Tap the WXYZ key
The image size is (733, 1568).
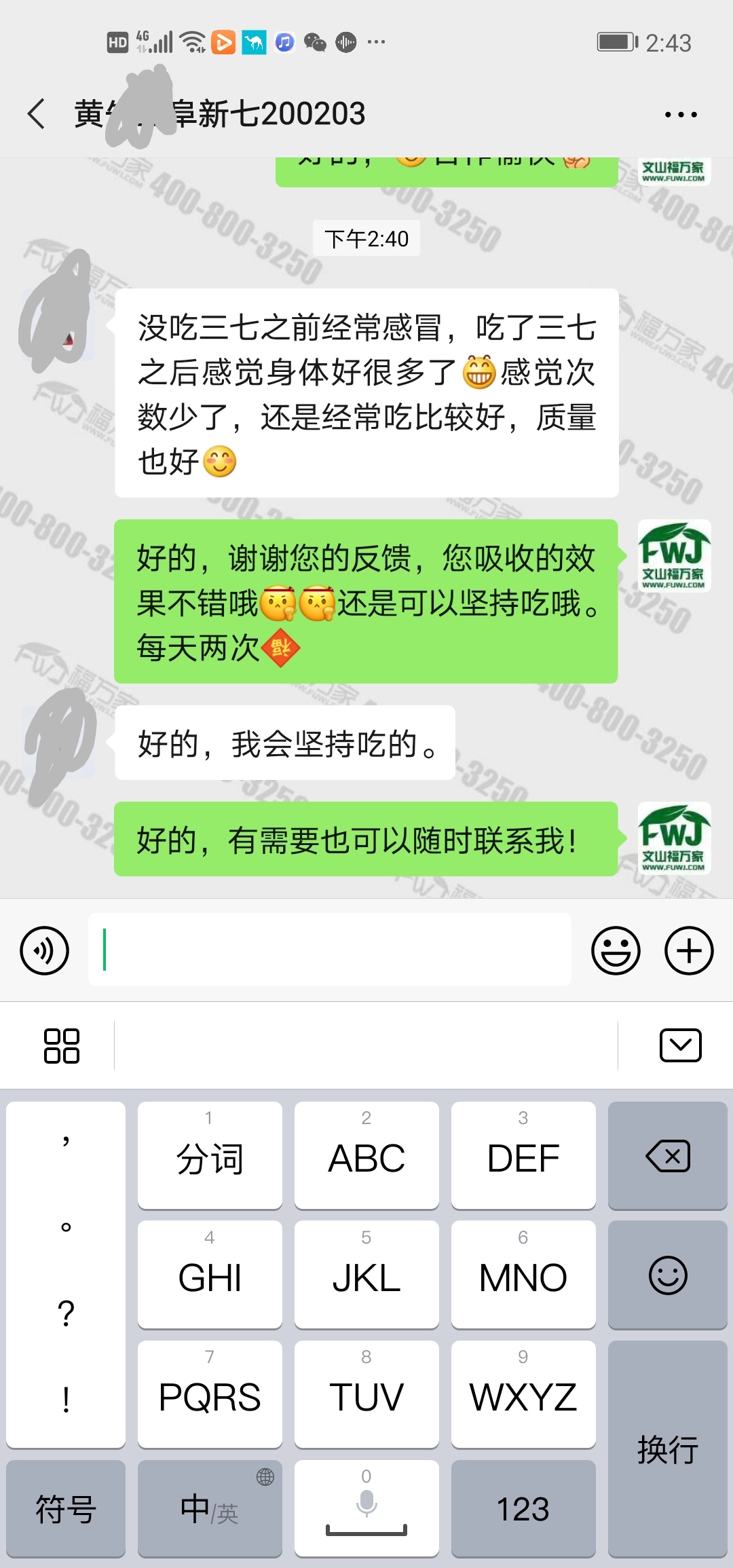click(x=523, y=1395)
